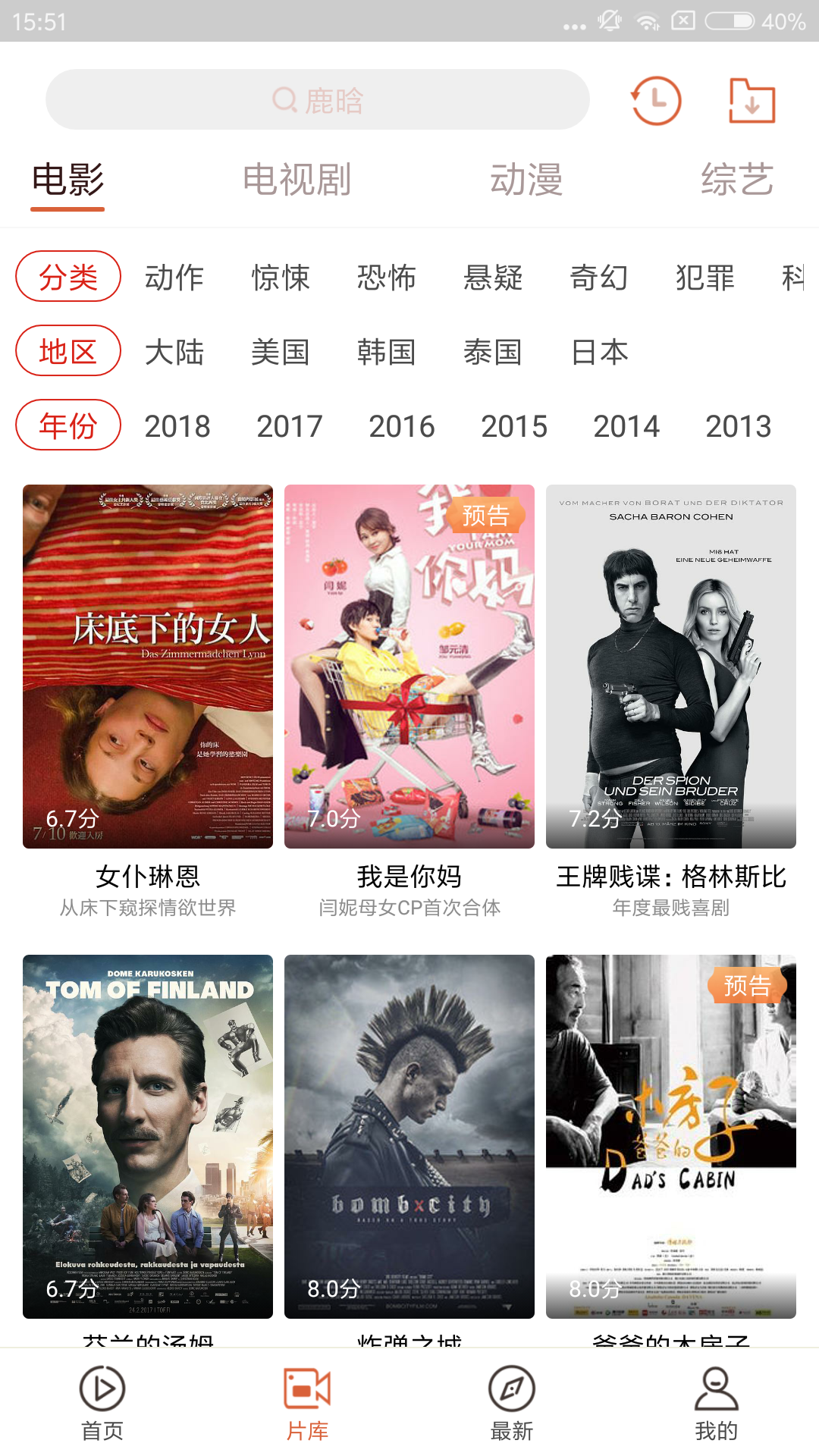Open the watch history clock icon
This screenshot has height=1456, width=819.
pyautogui.click(x=656, y=100)
